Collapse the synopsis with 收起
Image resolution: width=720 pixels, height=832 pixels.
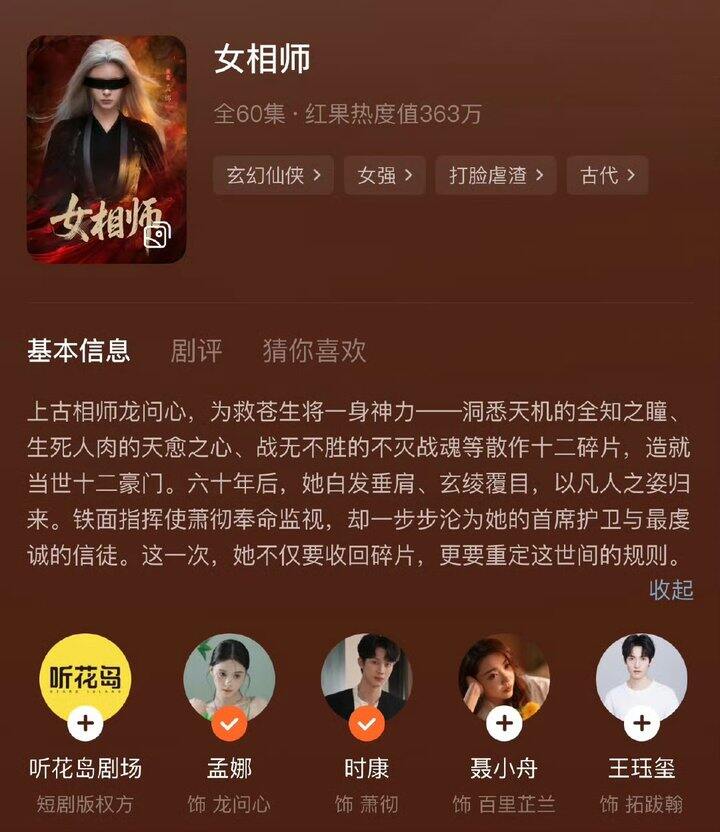pyautogui.click(x=671, y=590)
